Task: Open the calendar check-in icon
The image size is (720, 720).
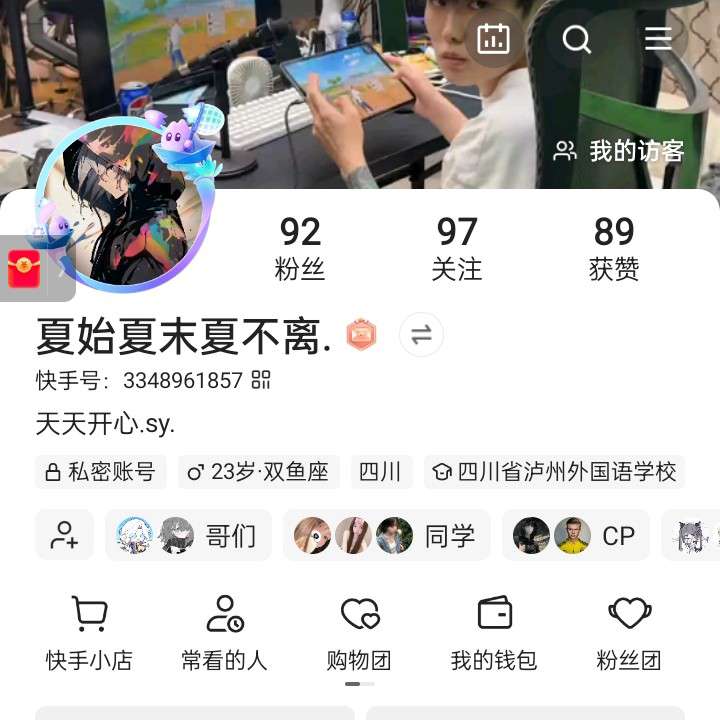Action: tap(493, 39)
